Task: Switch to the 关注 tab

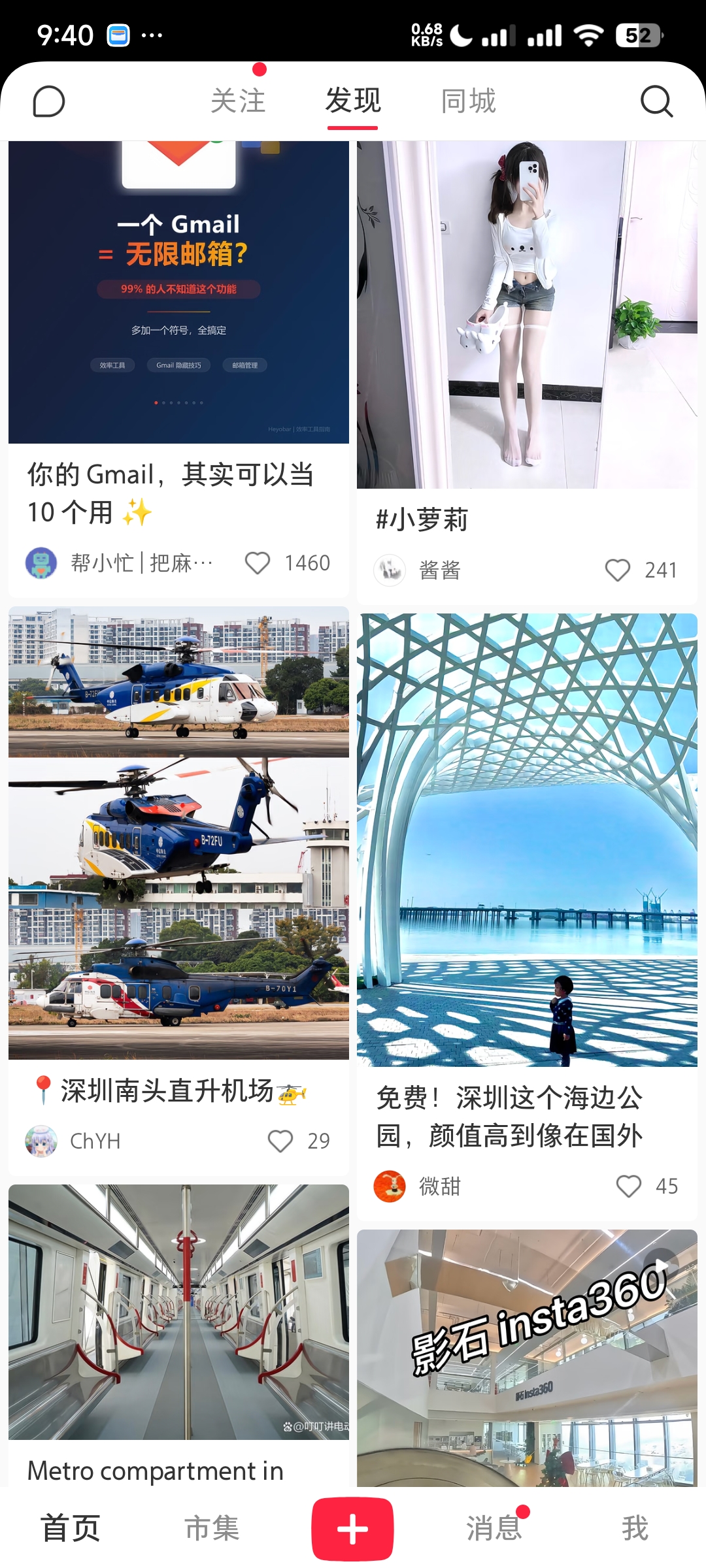Action: coord(238,101)
